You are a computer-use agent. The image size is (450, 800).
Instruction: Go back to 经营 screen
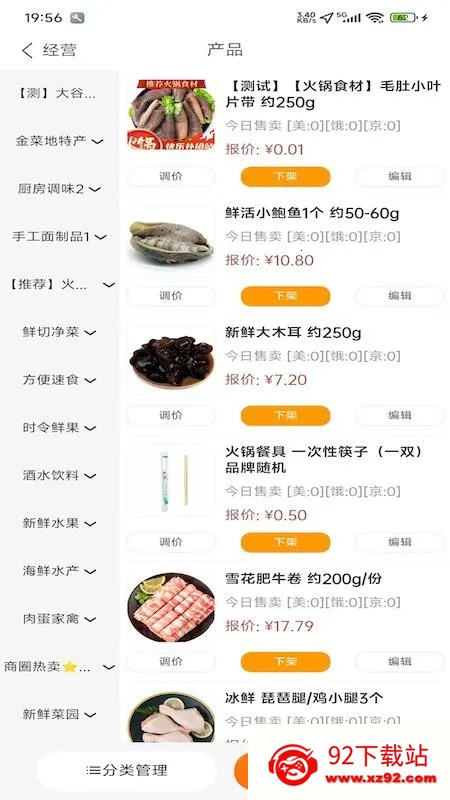point(49,50)
